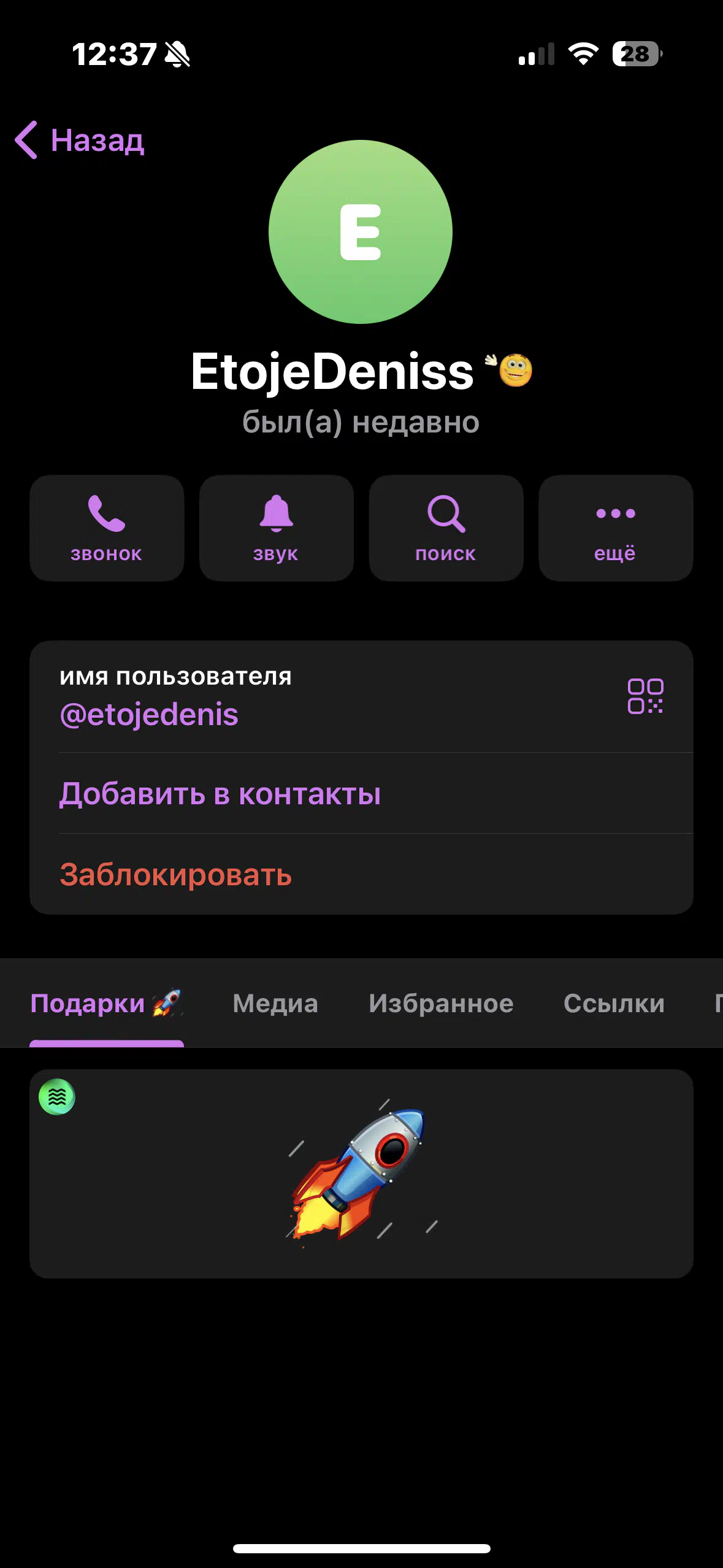Select the Подарки tab
This screenshot has width=723, height=1568.
coord(107,1004)
